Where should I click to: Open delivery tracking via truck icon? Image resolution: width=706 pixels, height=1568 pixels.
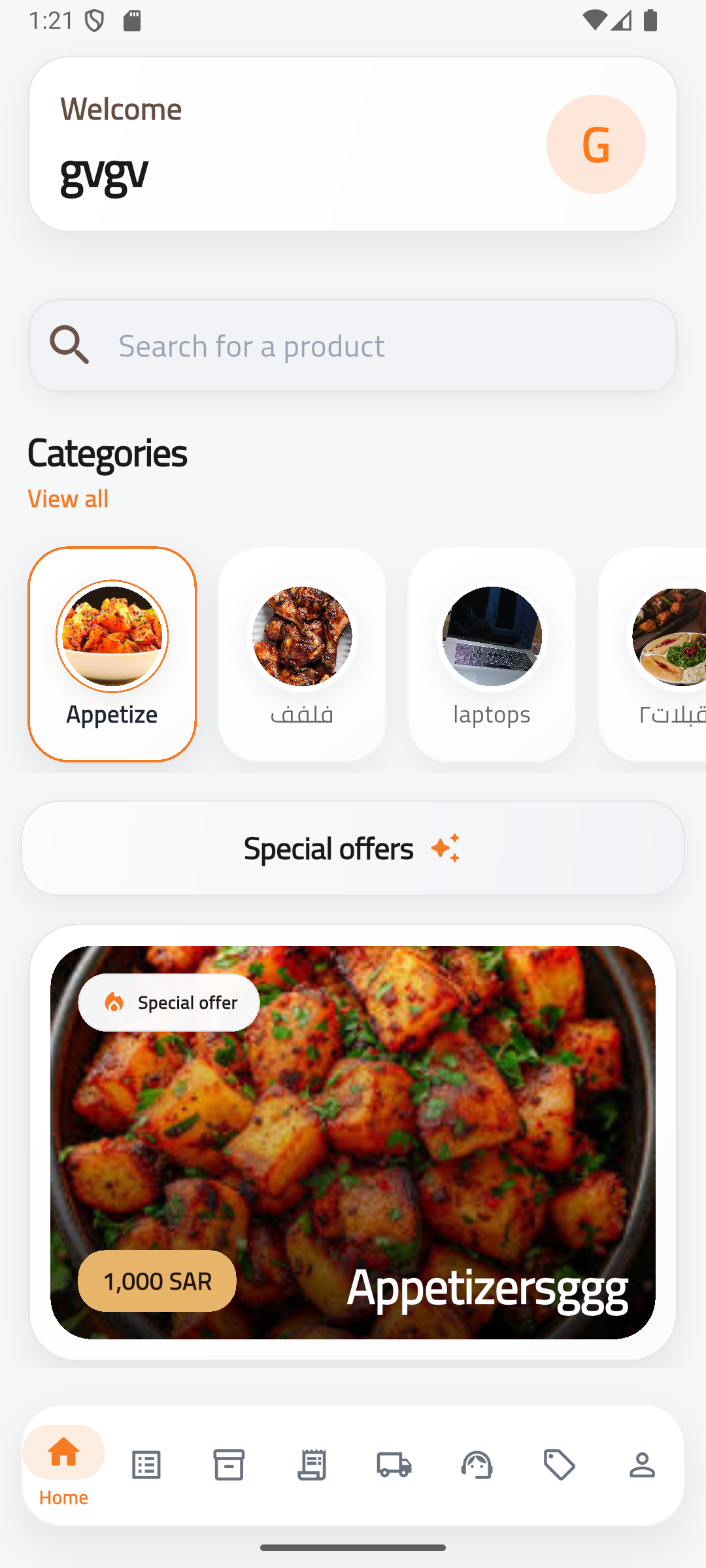pyautogui.click(x=394, y=1463)
